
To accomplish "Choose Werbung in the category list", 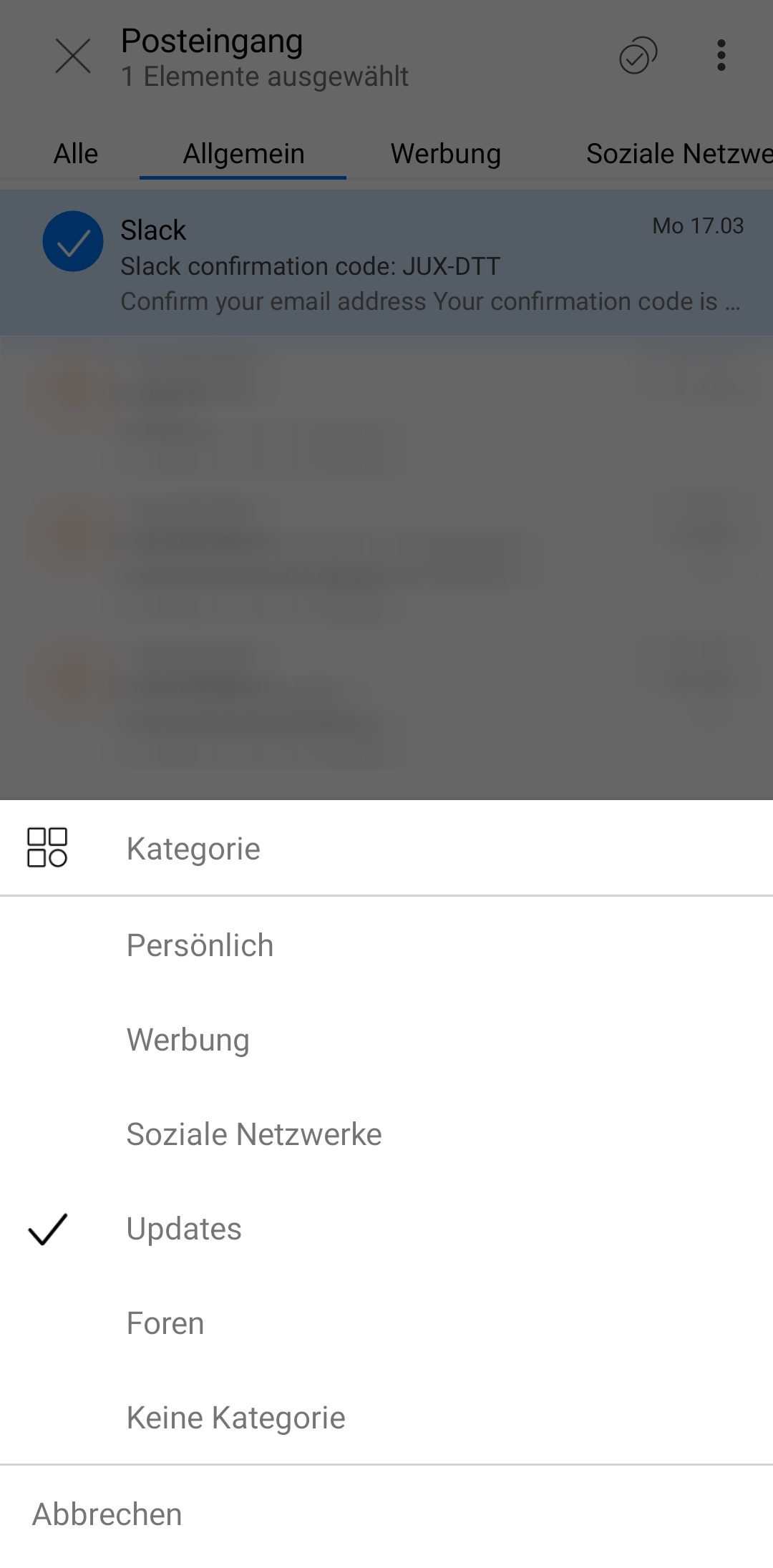I will coord(386,1039).
